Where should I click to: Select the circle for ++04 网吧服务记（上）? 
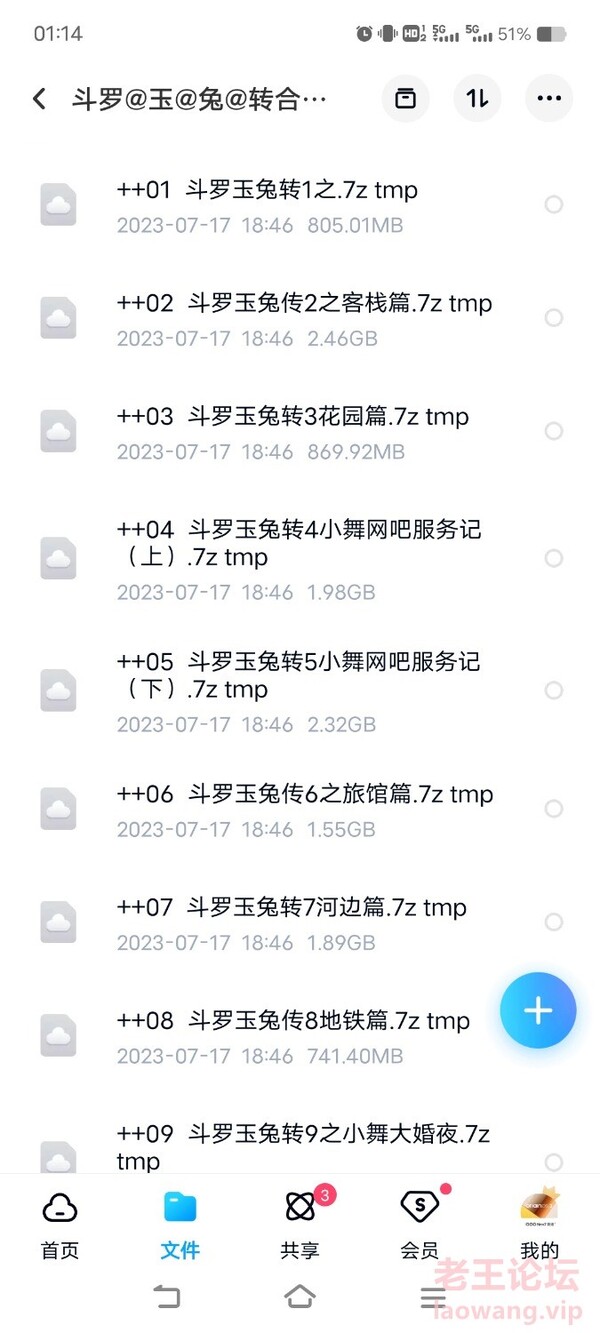coord(553,558)
